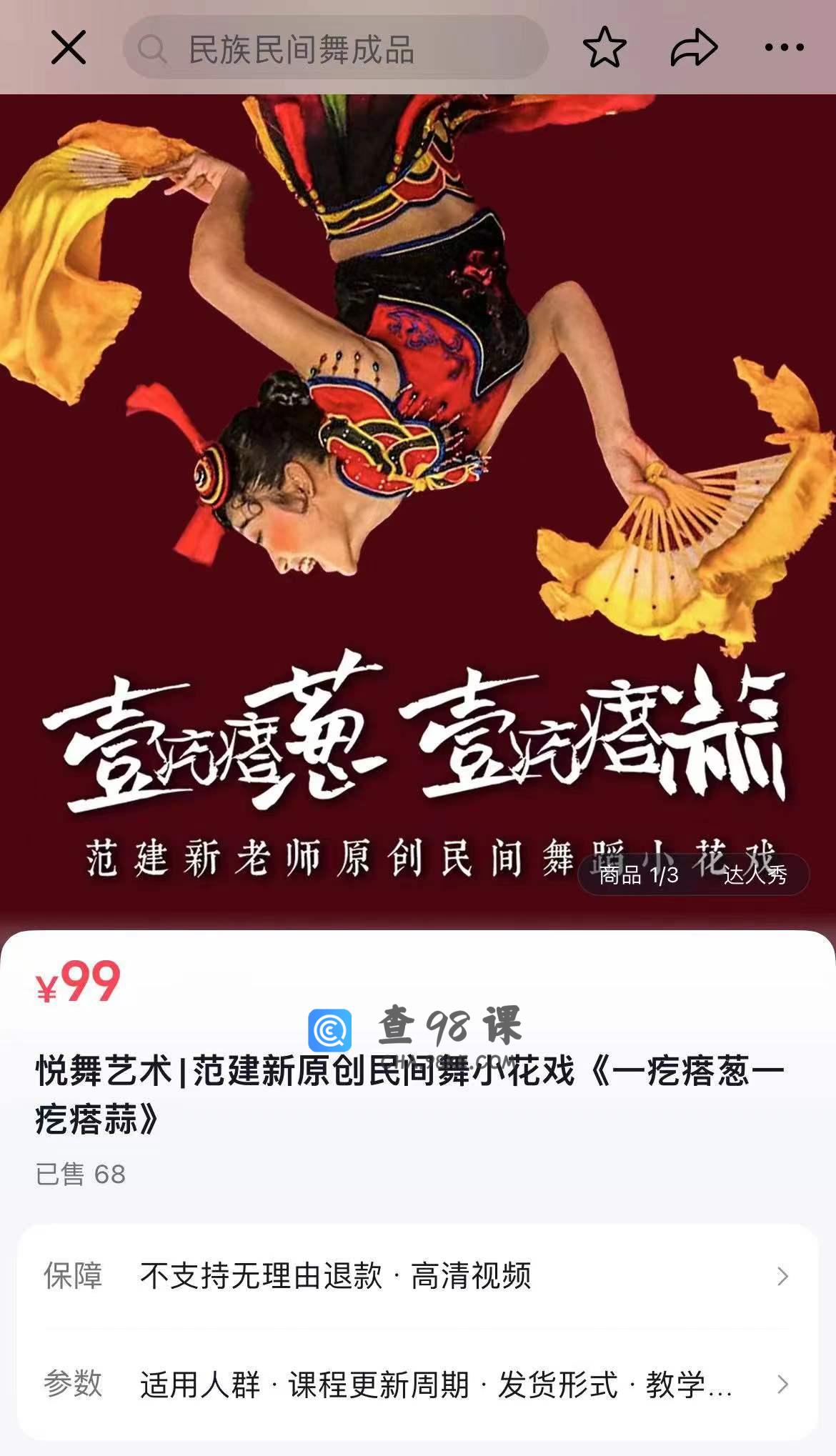The image size is (836, 1456).
Task: Open the three-dot overflow menu
Action: pyautogui.click(x=784, y=48)
